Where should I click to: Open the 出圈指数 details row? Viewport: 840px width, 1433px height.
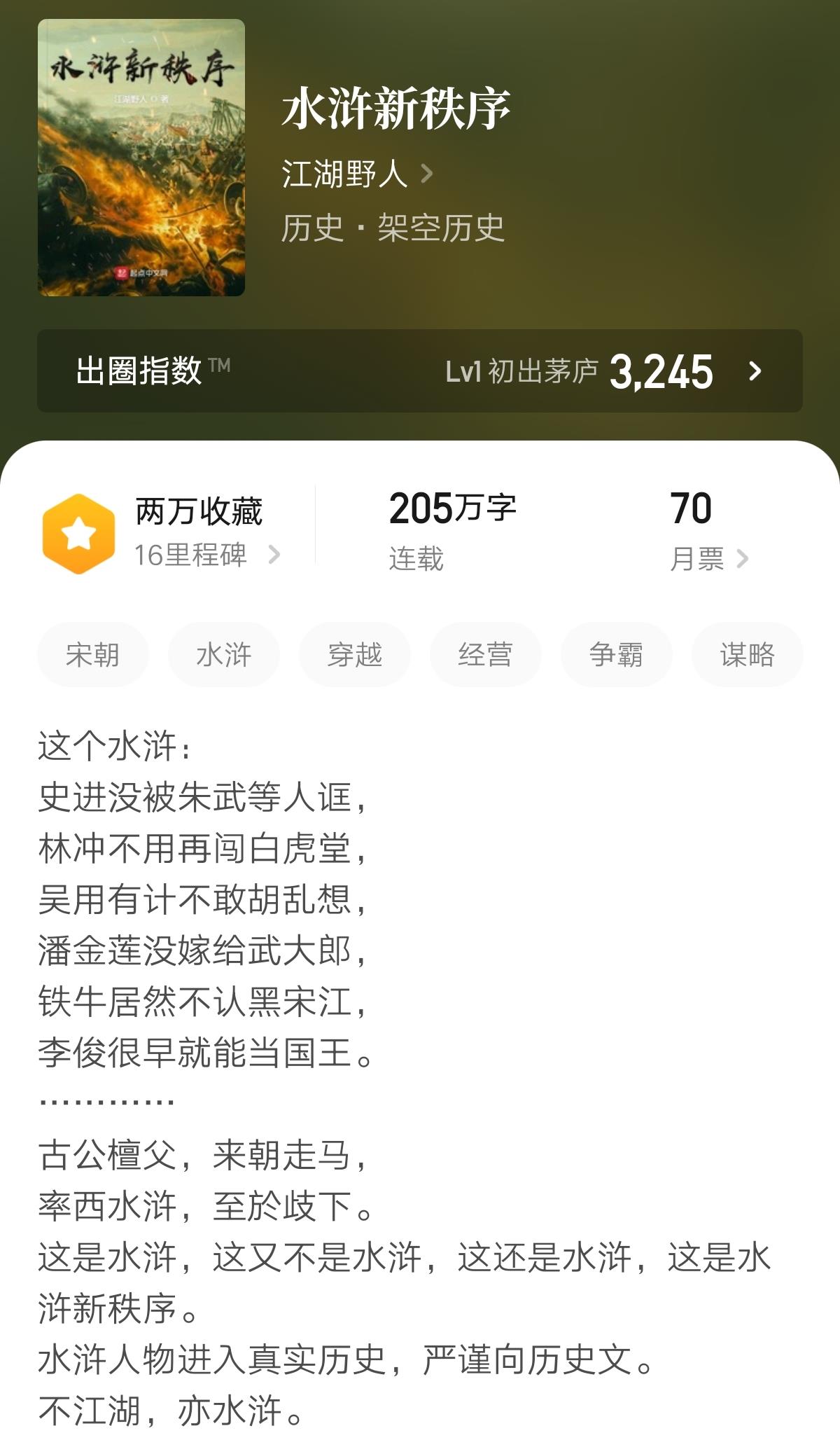click(x=419, y=371)
